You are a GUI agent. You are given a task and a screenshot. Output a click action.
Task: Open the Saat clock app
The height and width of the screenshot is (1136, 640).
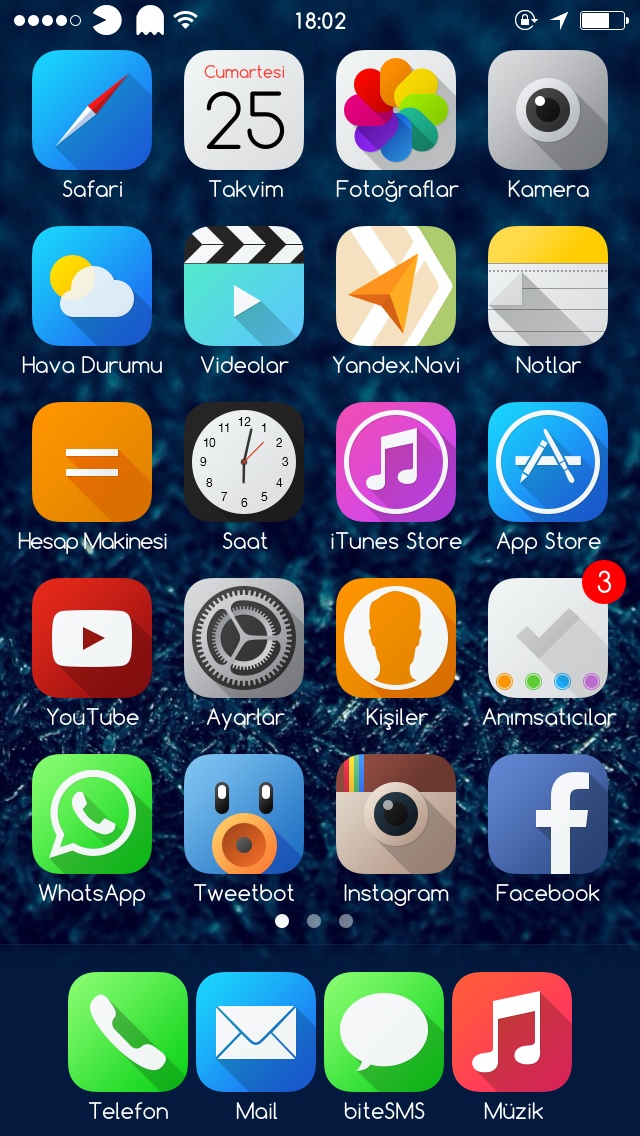[x=244, y=462]
